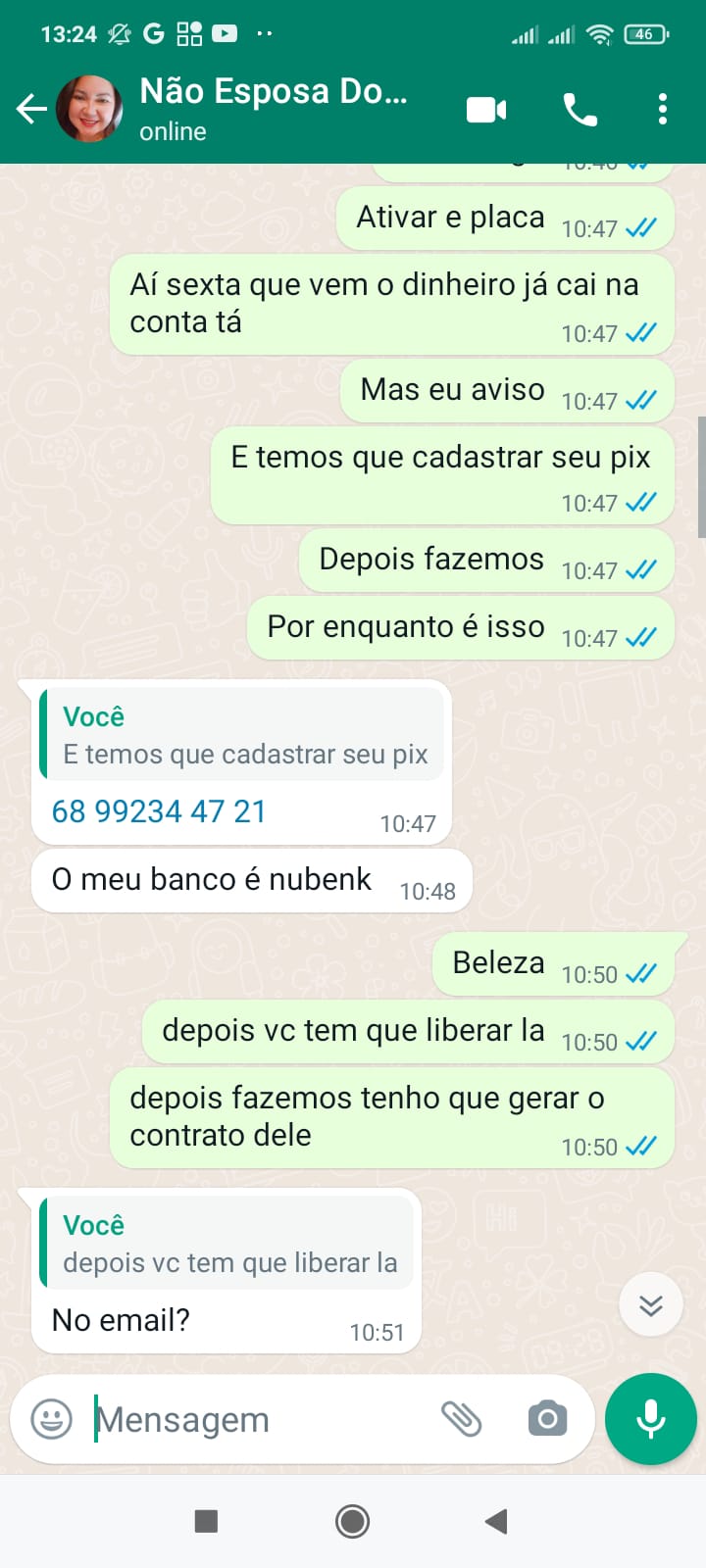
Task: Jump to quoted message 'depois vc tem que liberar la'
Action: (227, 1244)
